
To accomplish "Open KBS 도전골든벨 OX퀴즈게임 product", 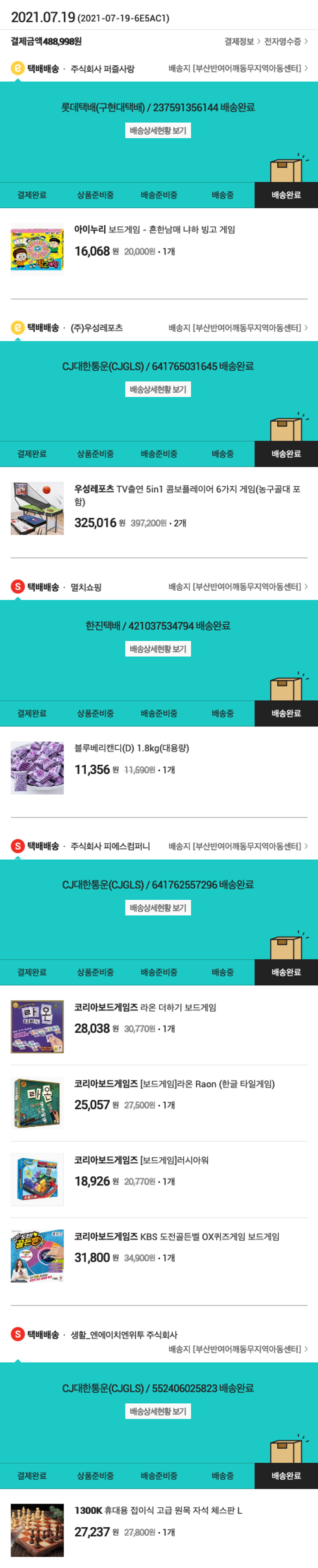I will coord(176,1236).
